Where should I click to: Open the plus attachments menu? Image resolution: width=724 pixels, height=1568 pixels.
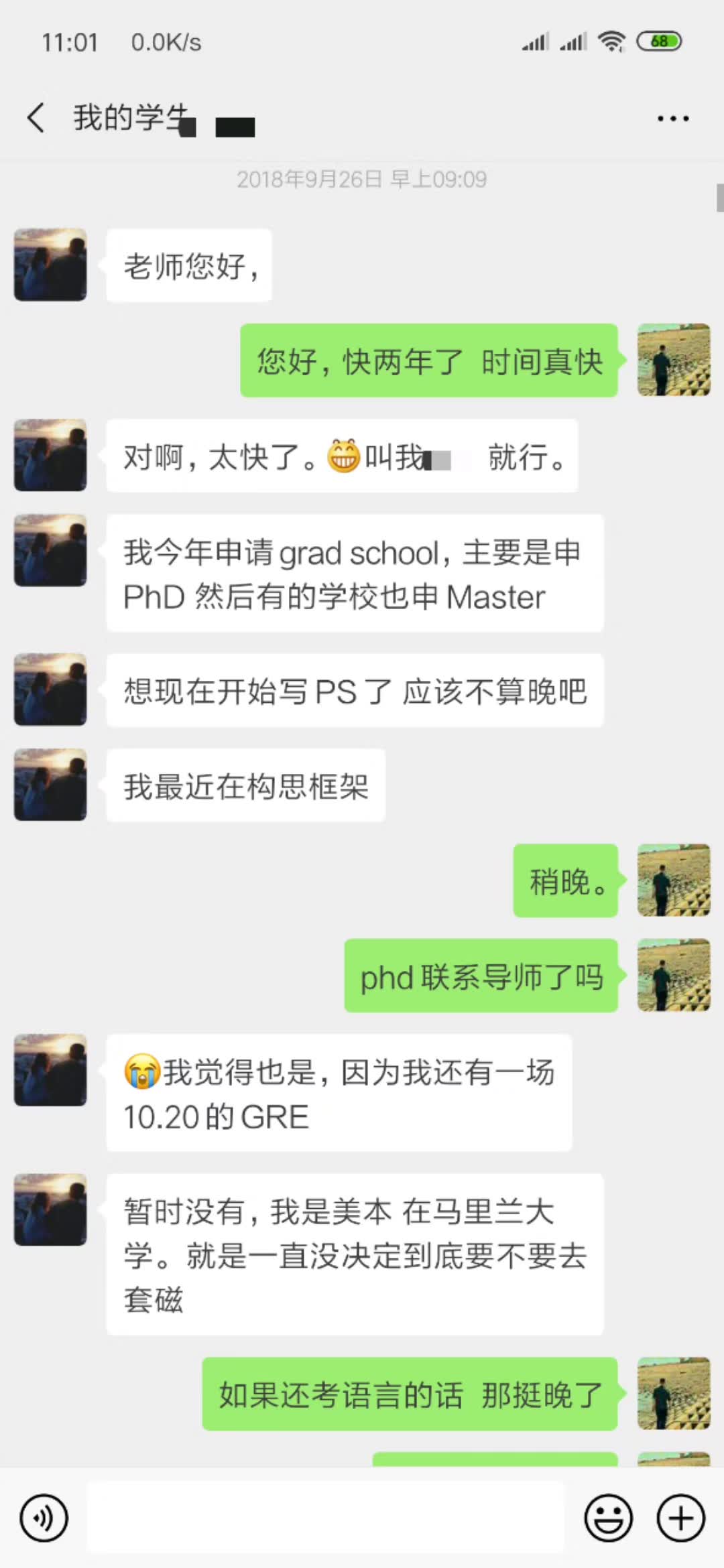(680, 1518)
